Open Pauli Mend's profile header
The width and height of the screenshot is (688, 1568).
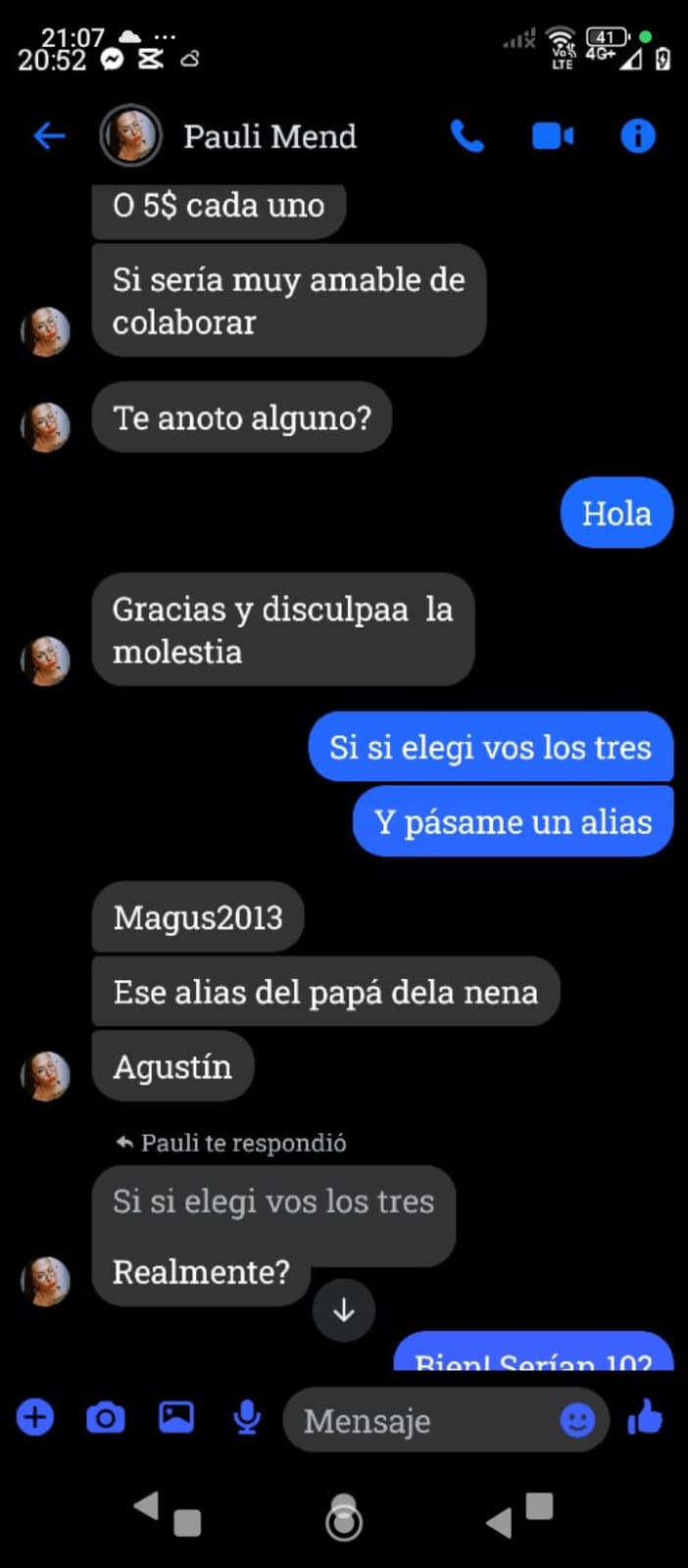click(x=270, y=136)
